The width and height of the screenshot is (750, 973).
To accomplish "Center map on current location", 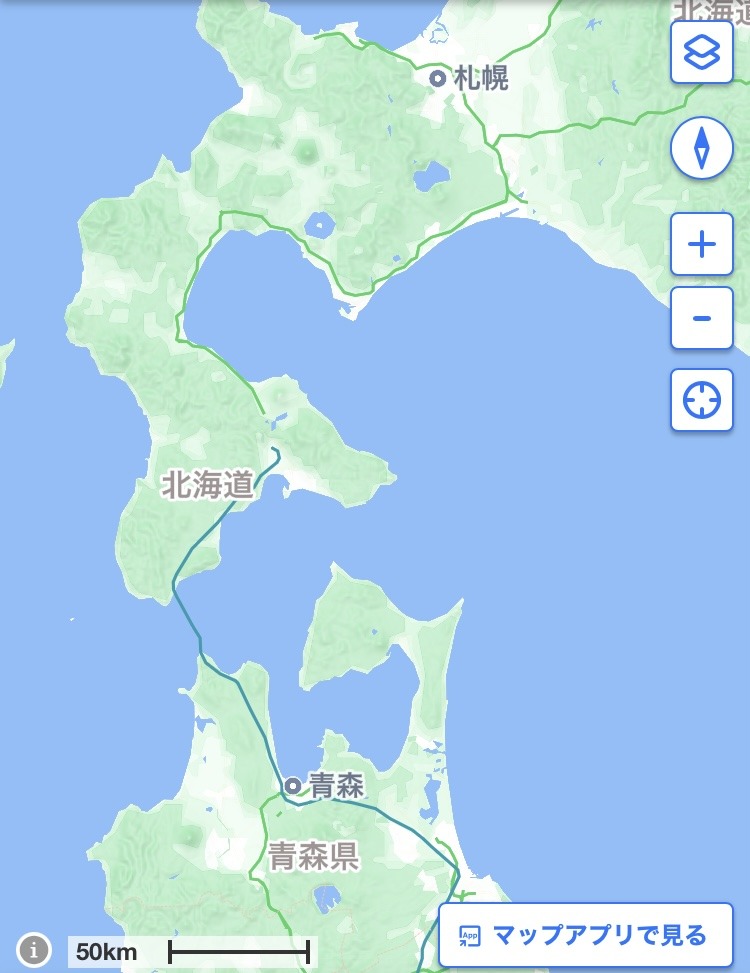I will point(702,401).
